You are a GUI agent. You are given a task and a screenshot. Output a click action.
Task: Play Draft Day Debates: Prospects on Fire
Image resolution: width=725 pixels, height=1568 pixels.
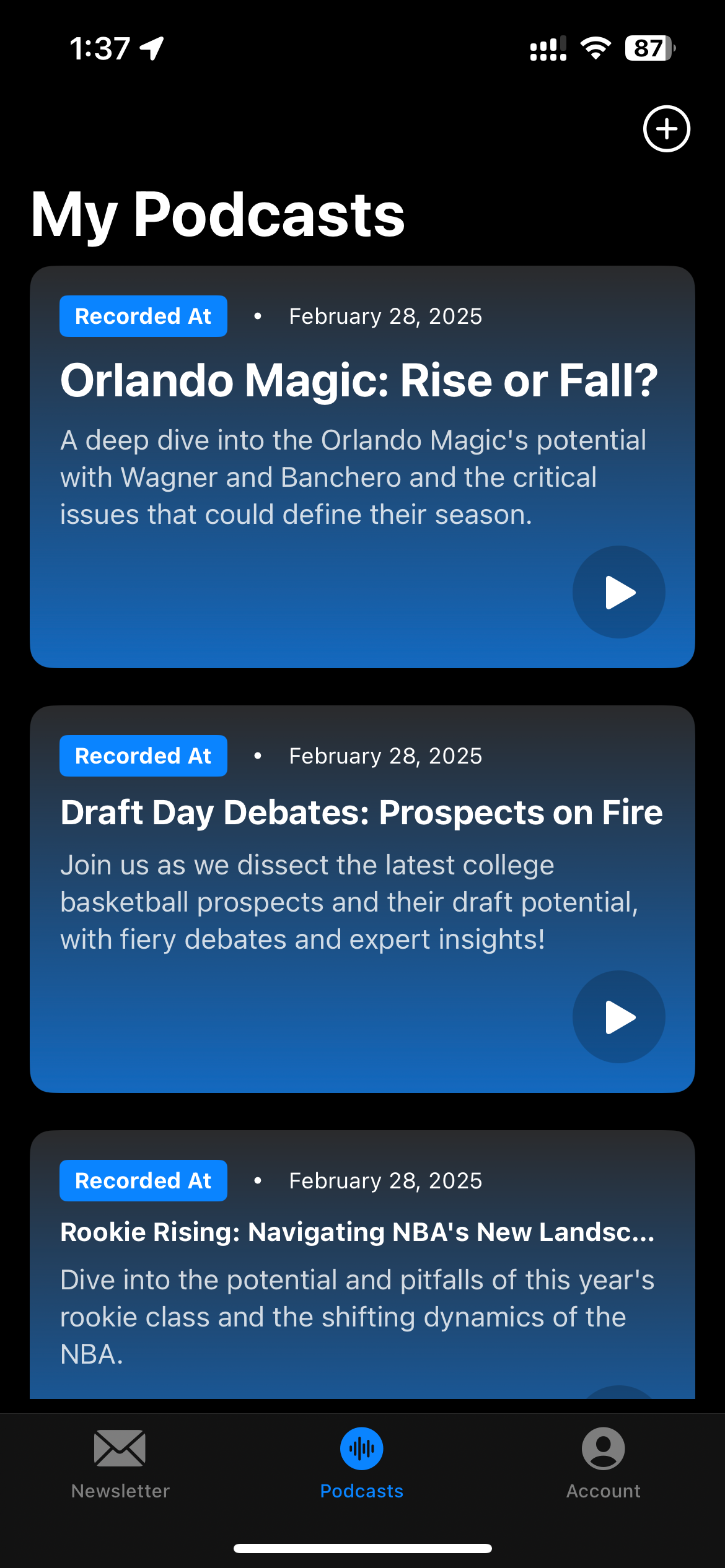tap(618, 1017)
